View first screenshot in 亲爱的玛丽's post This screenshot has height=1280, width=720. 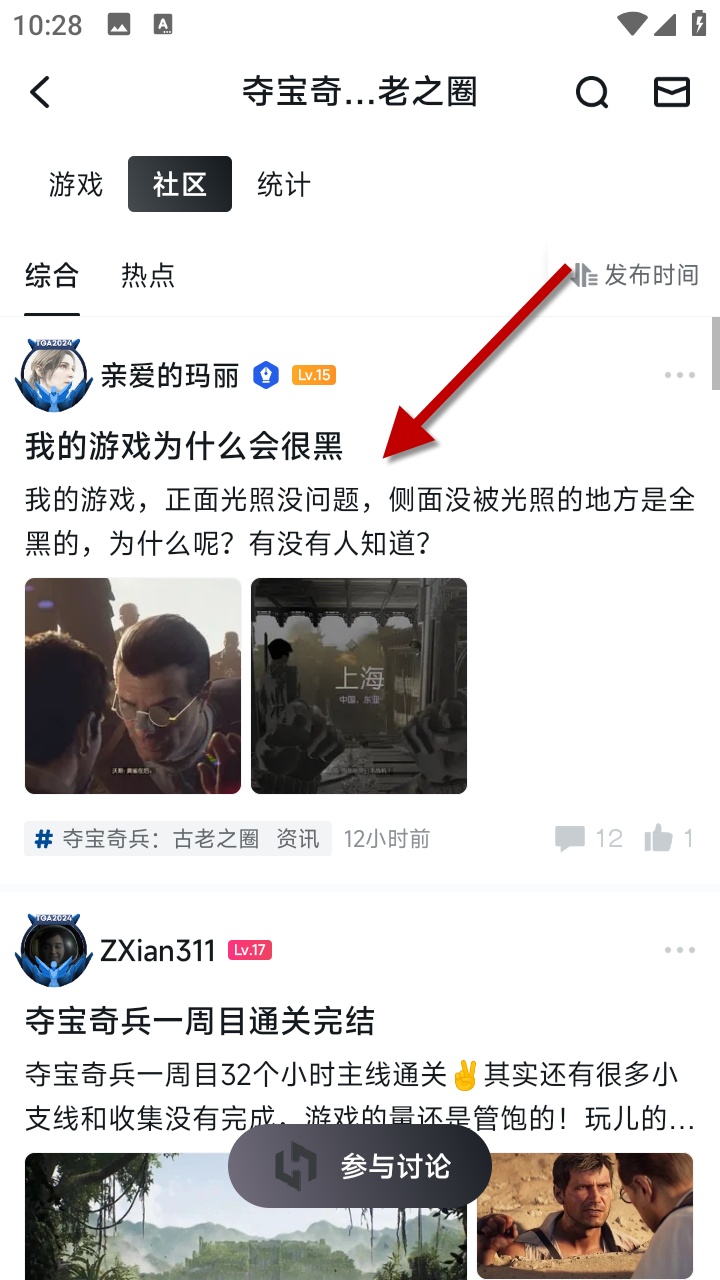point(133,686)
